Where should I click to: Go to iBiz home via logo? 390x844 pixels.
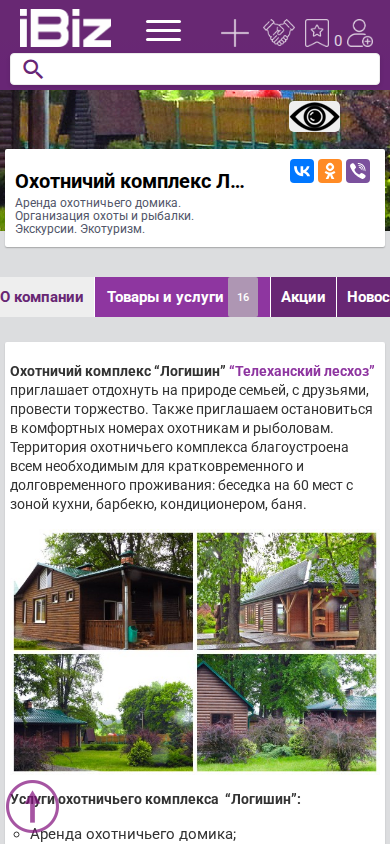click(65, 28)
